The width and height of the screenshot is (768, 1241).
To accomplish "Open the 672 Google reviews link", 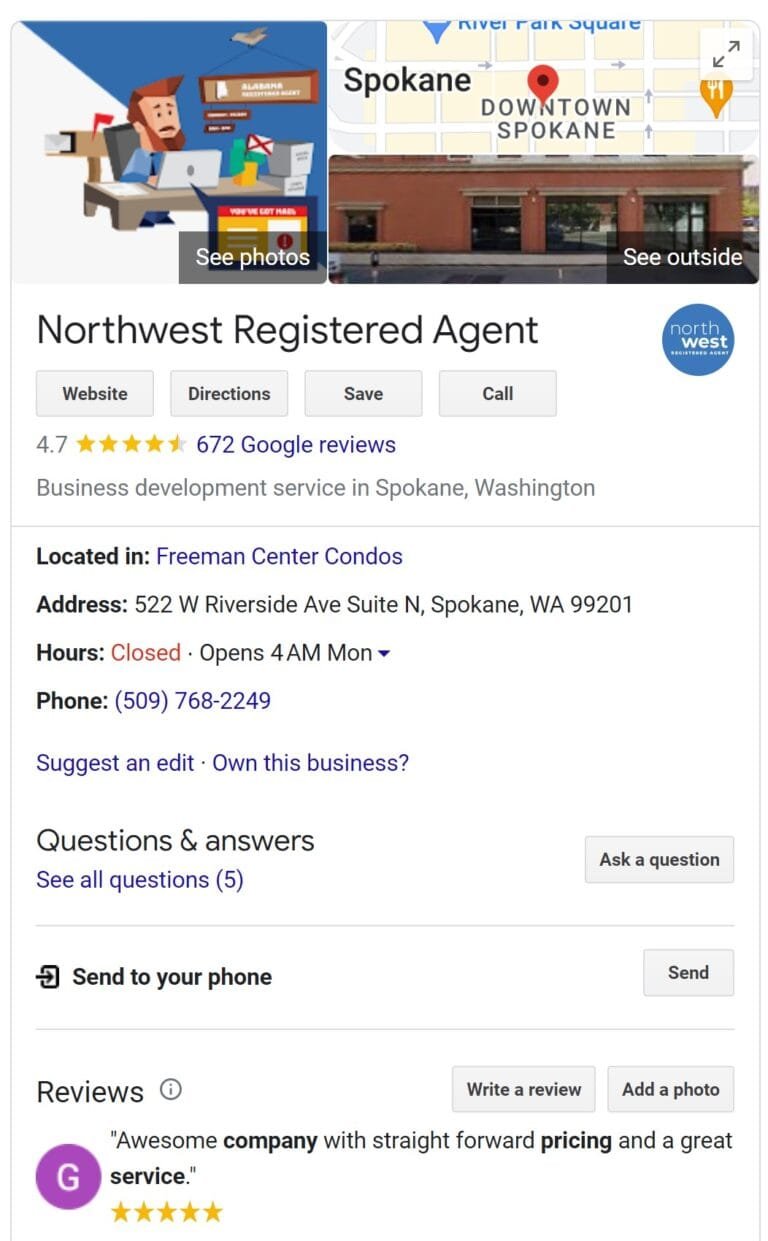I will pos(296,445).
